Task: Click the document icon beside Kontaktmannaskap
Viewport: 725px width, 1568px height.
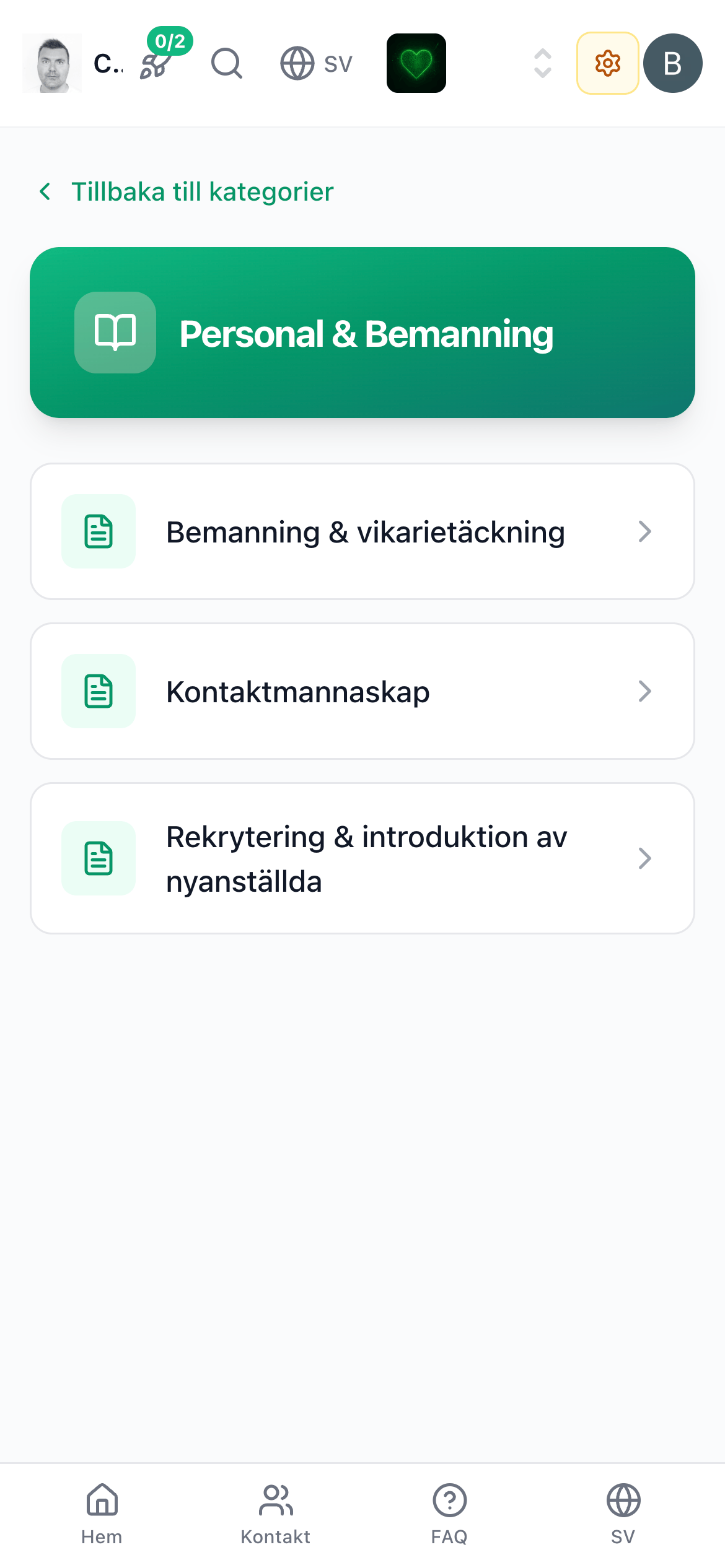Action: (98, 692)
